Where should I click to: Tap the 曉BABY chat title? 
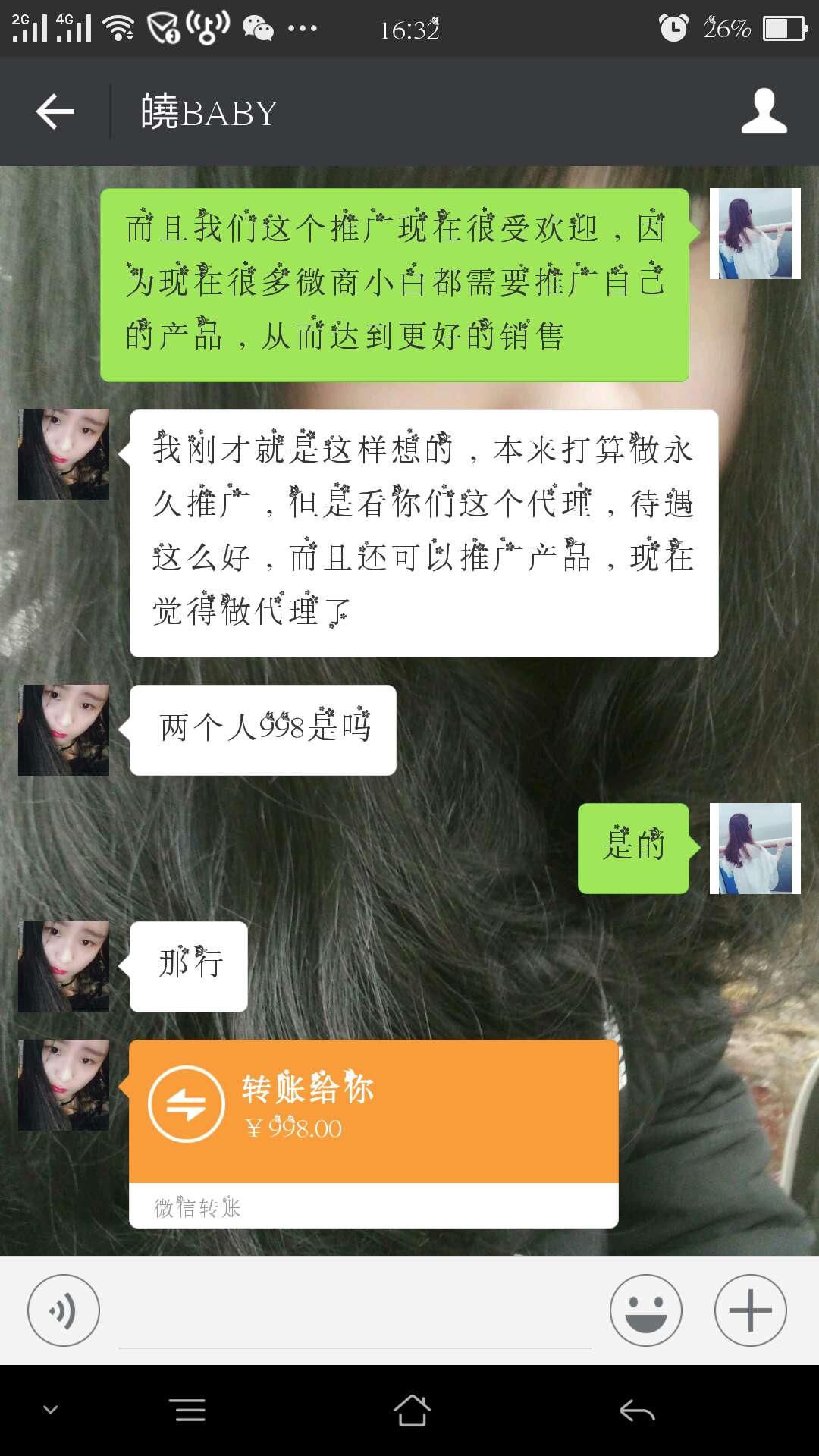[x=208, y=112]
